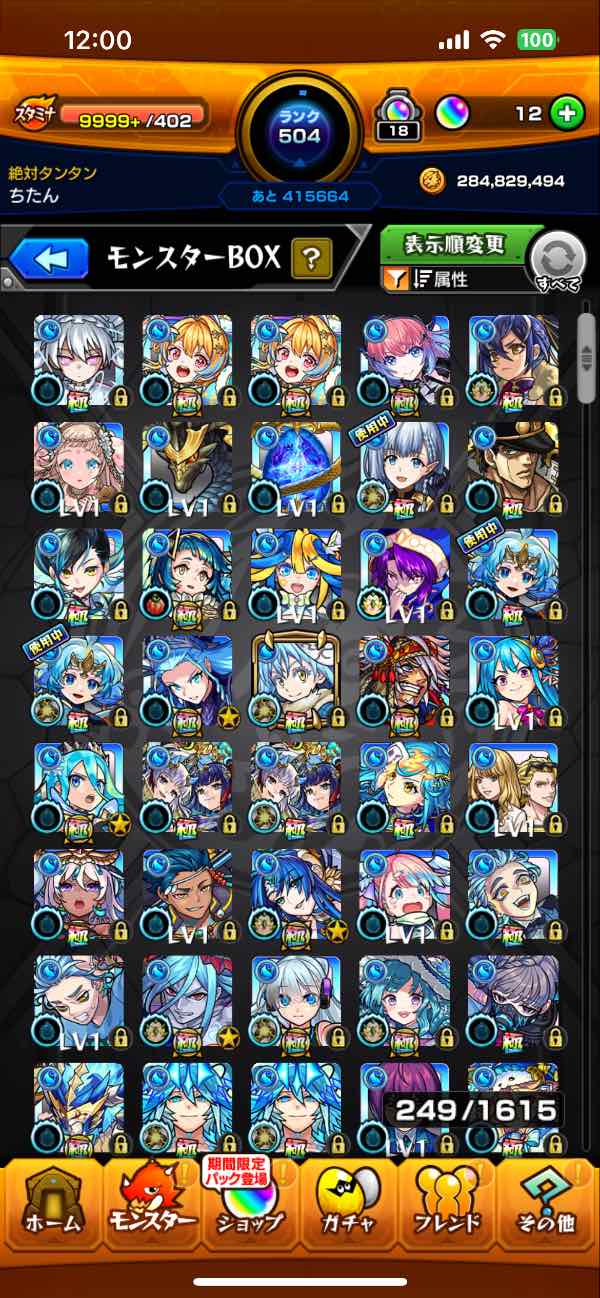Viewport: 600px width, 1298px height.
Task: Open the ガチャ tab
Action: click(x=349, y=1206)
